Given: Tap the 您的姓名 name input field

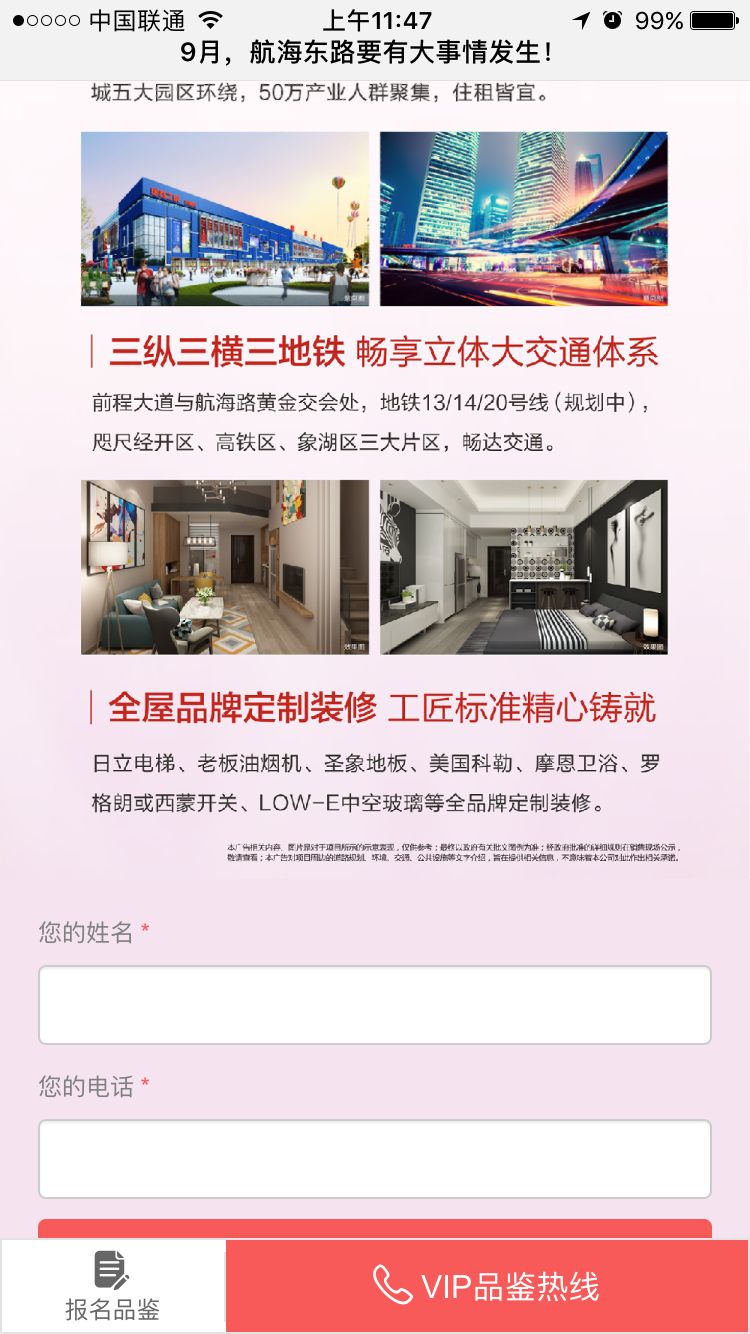Looking at the screenshot, I should (375, 1005).
